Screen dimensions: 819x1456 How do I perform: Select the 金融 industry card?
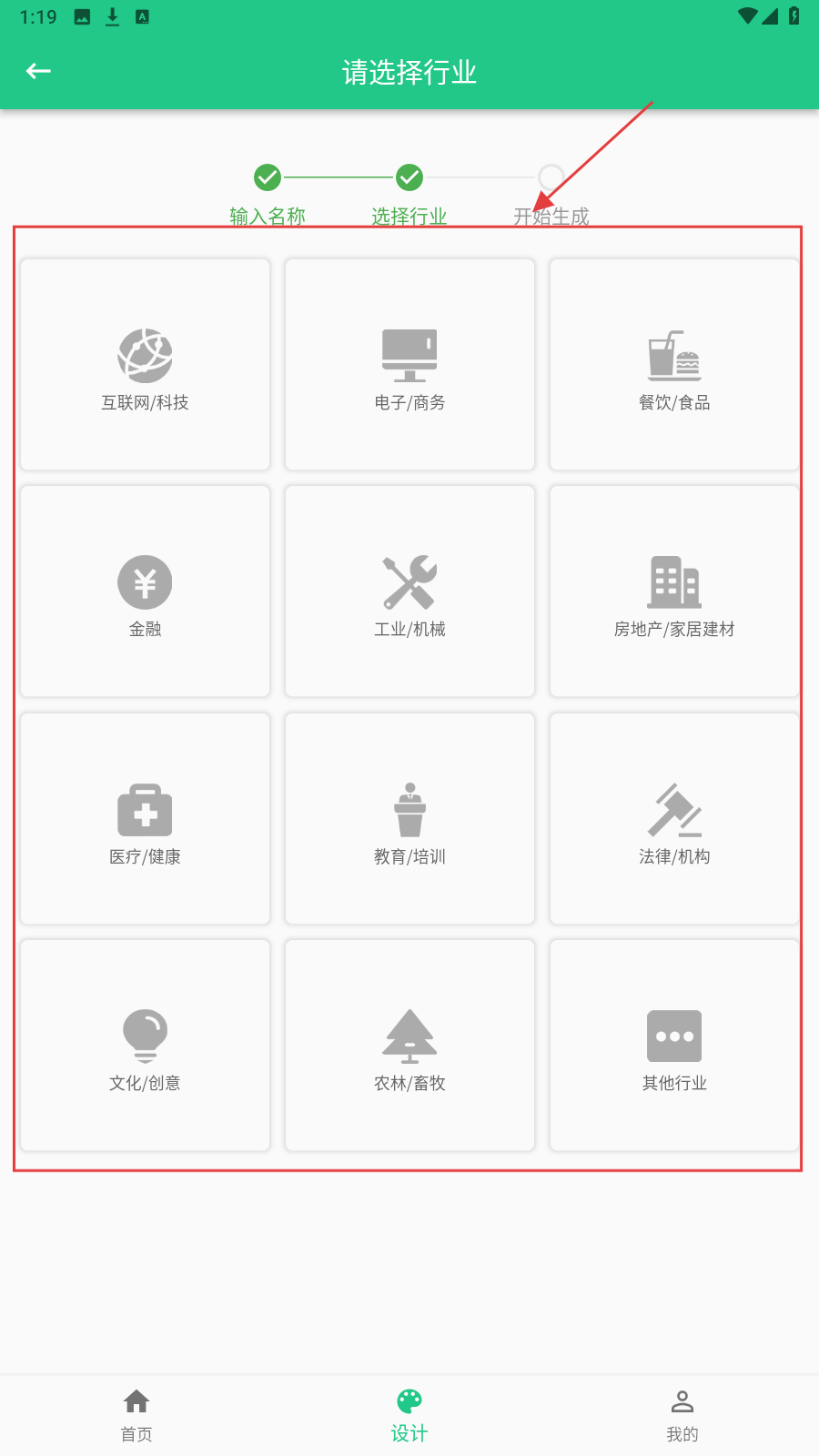pos(146,592)
